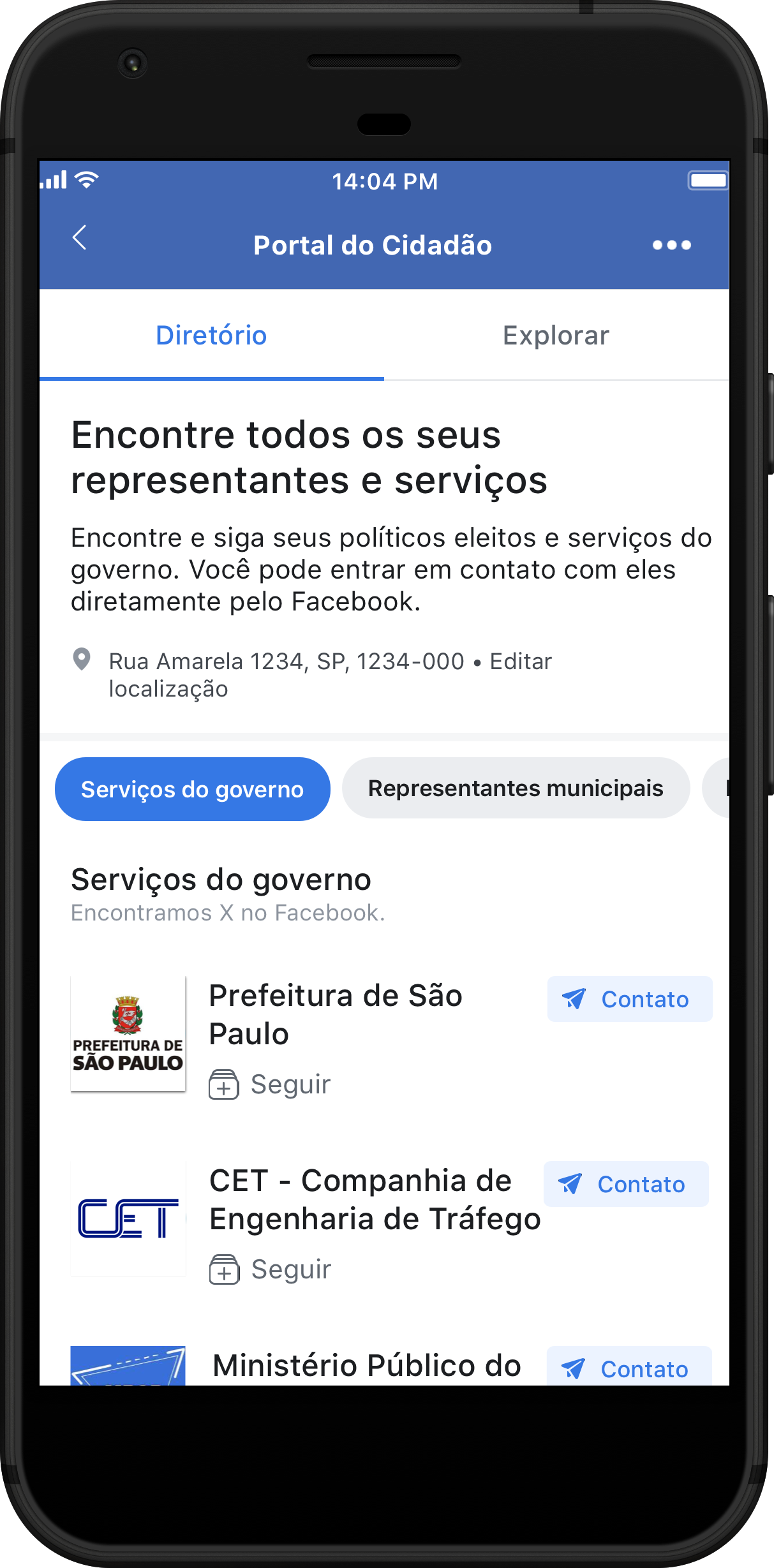Open the CET logo thumbnail
This screenshot has height=1568, width=774.
[x=128, y=1218]
